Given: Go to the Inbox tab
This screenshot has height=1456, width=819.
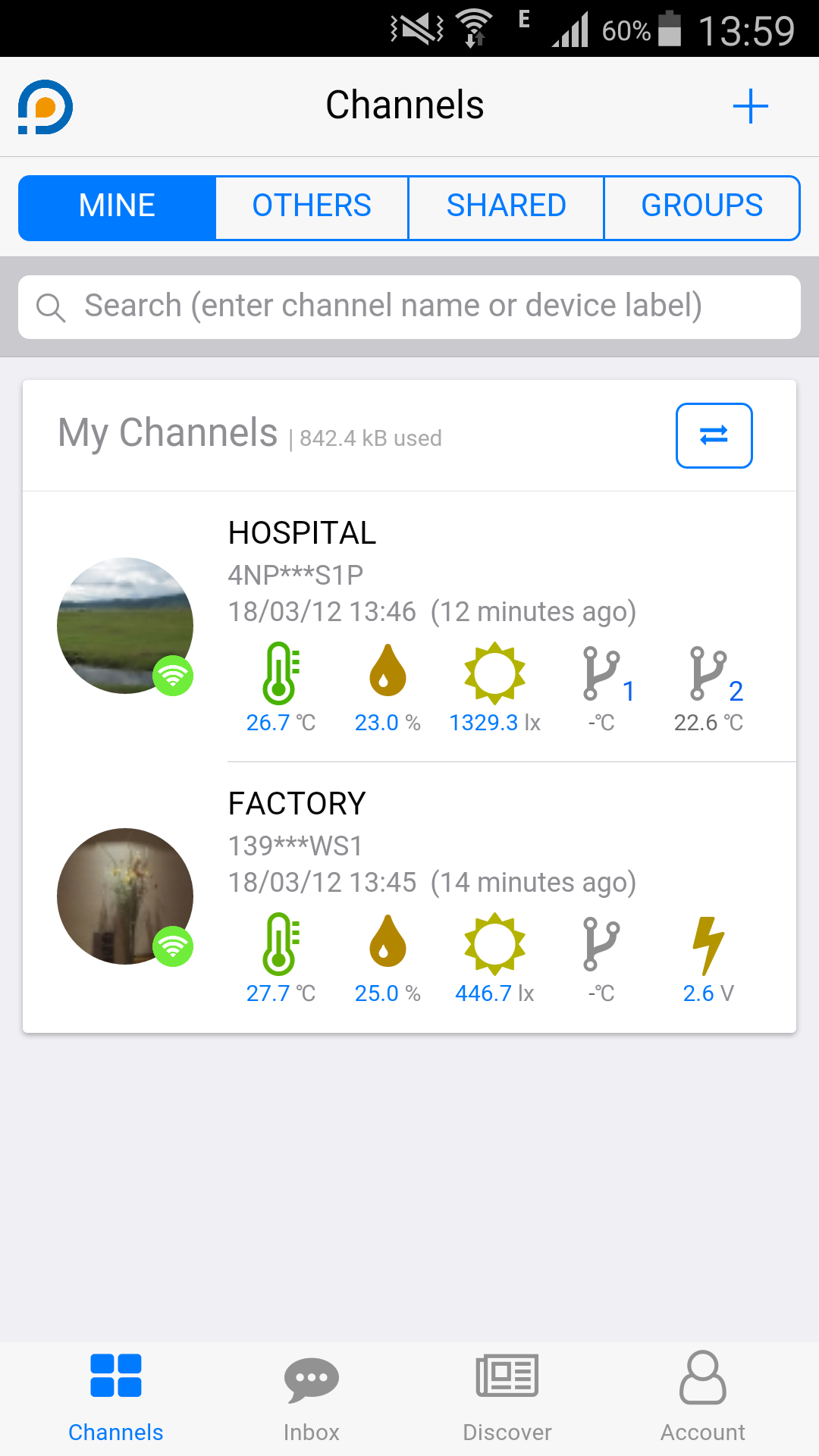Looking at the screenshot, I should (x=311, y=1397).
